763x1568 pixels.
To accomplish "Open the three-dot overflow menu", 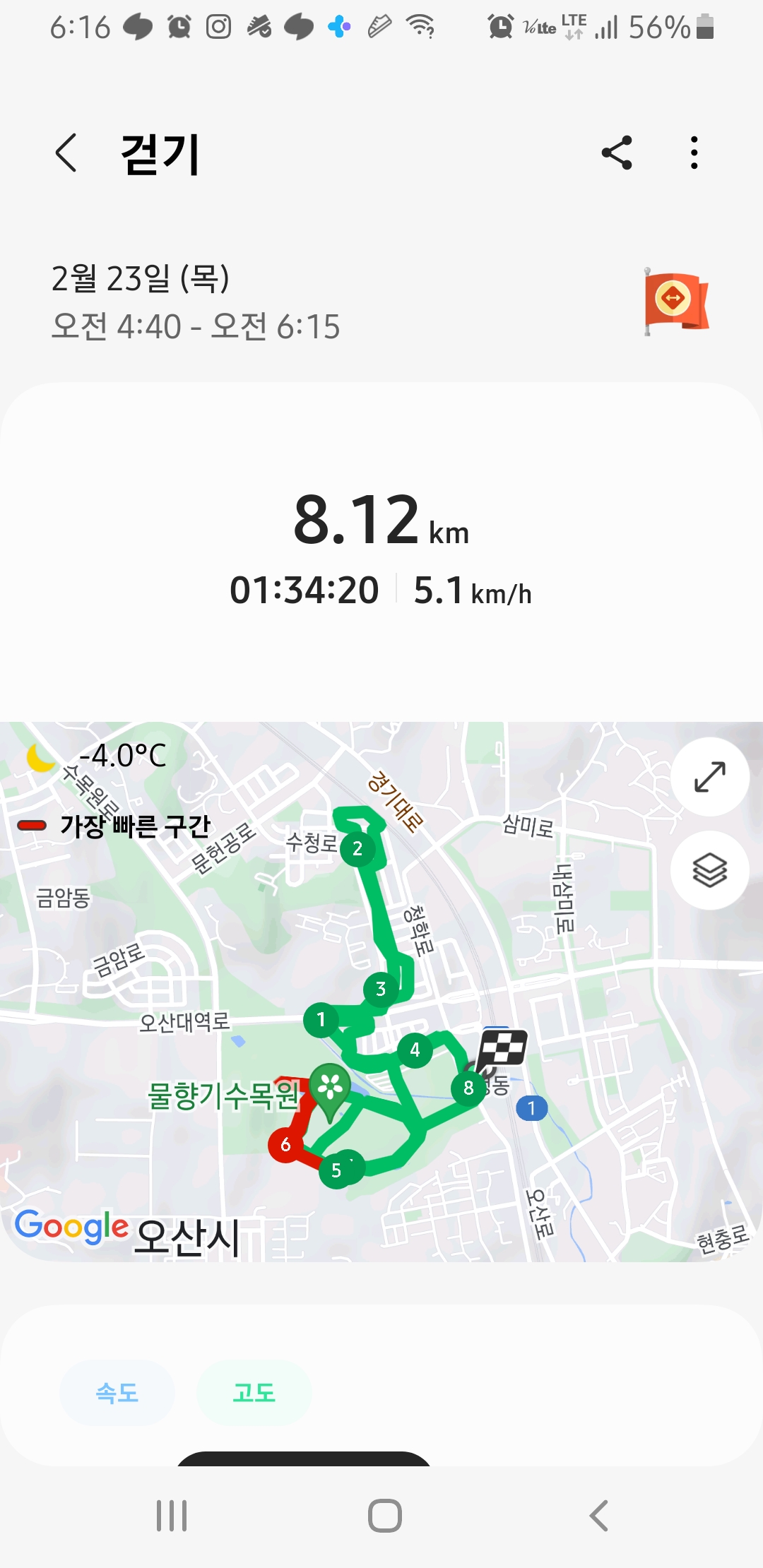I will tap(694, 153).
